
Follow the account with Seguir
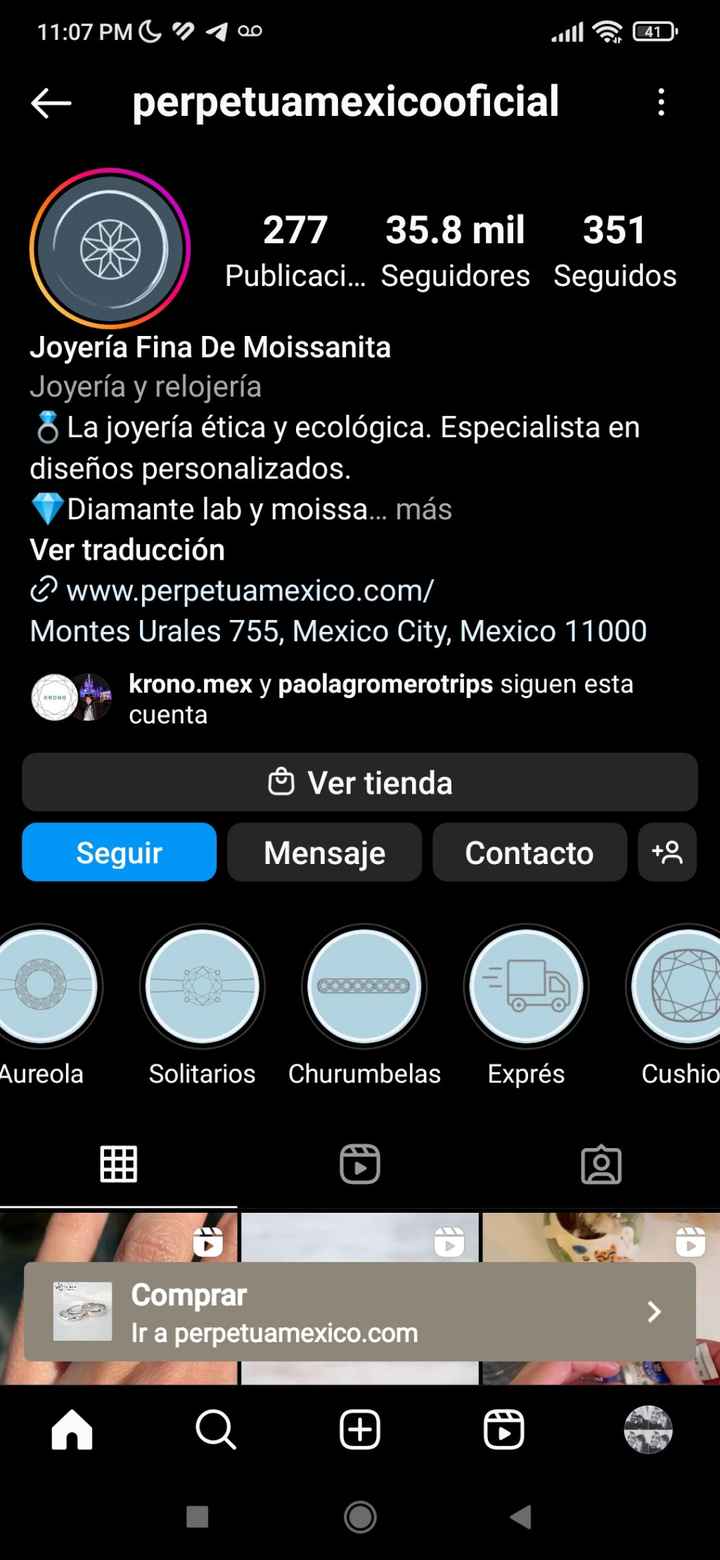(119, 852)
